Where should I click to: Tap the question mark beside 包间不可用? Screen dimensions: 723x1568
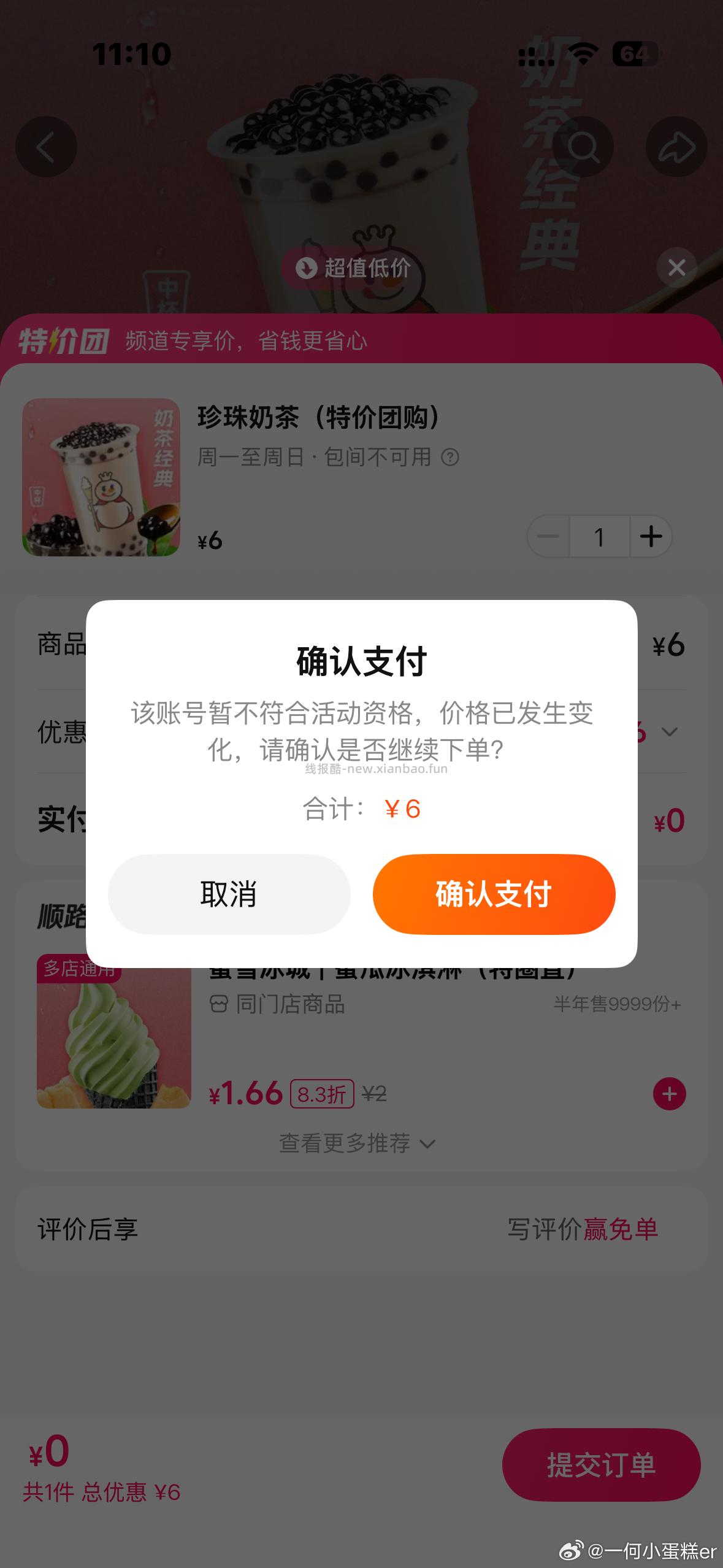(451, 458)
